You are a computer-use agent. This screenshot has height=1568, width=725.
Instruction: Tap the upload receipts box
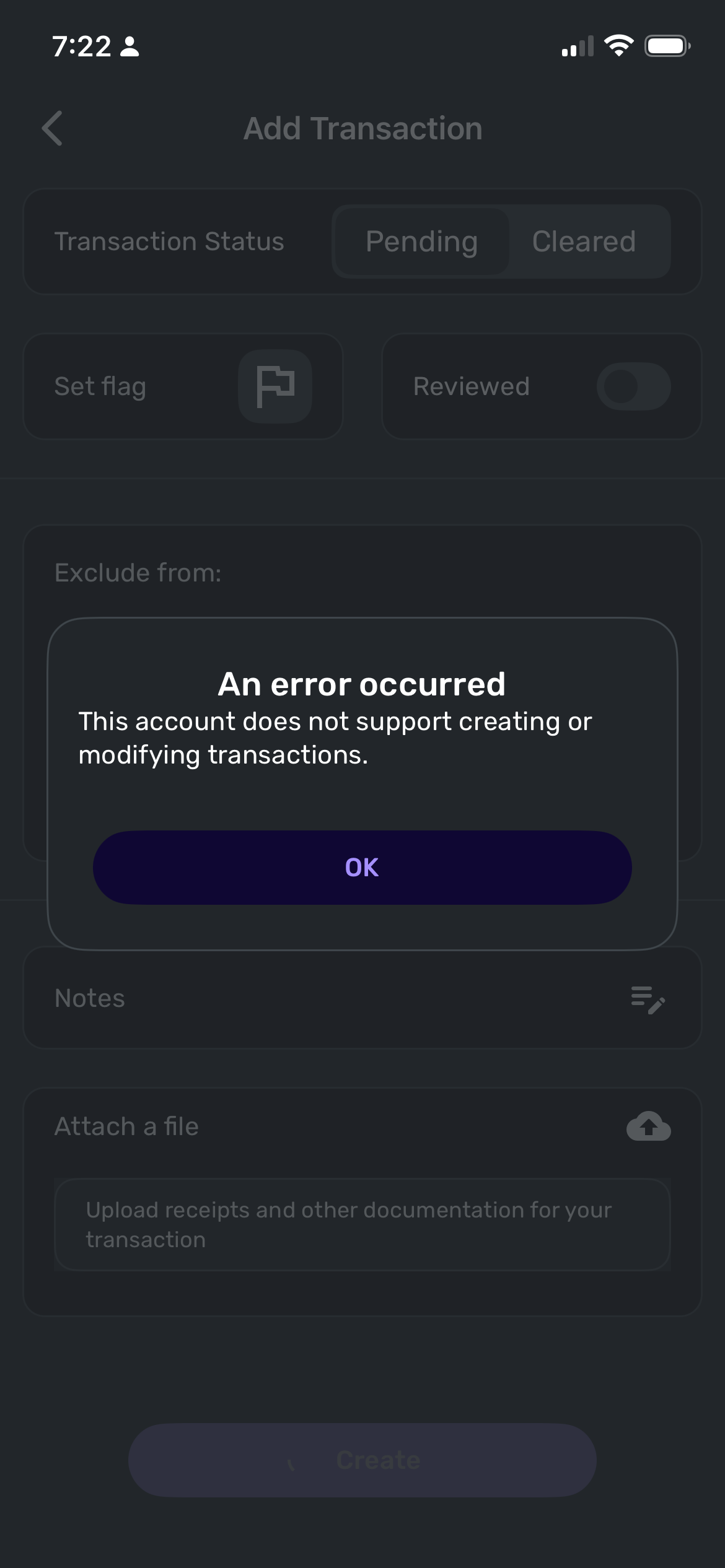362,1224
